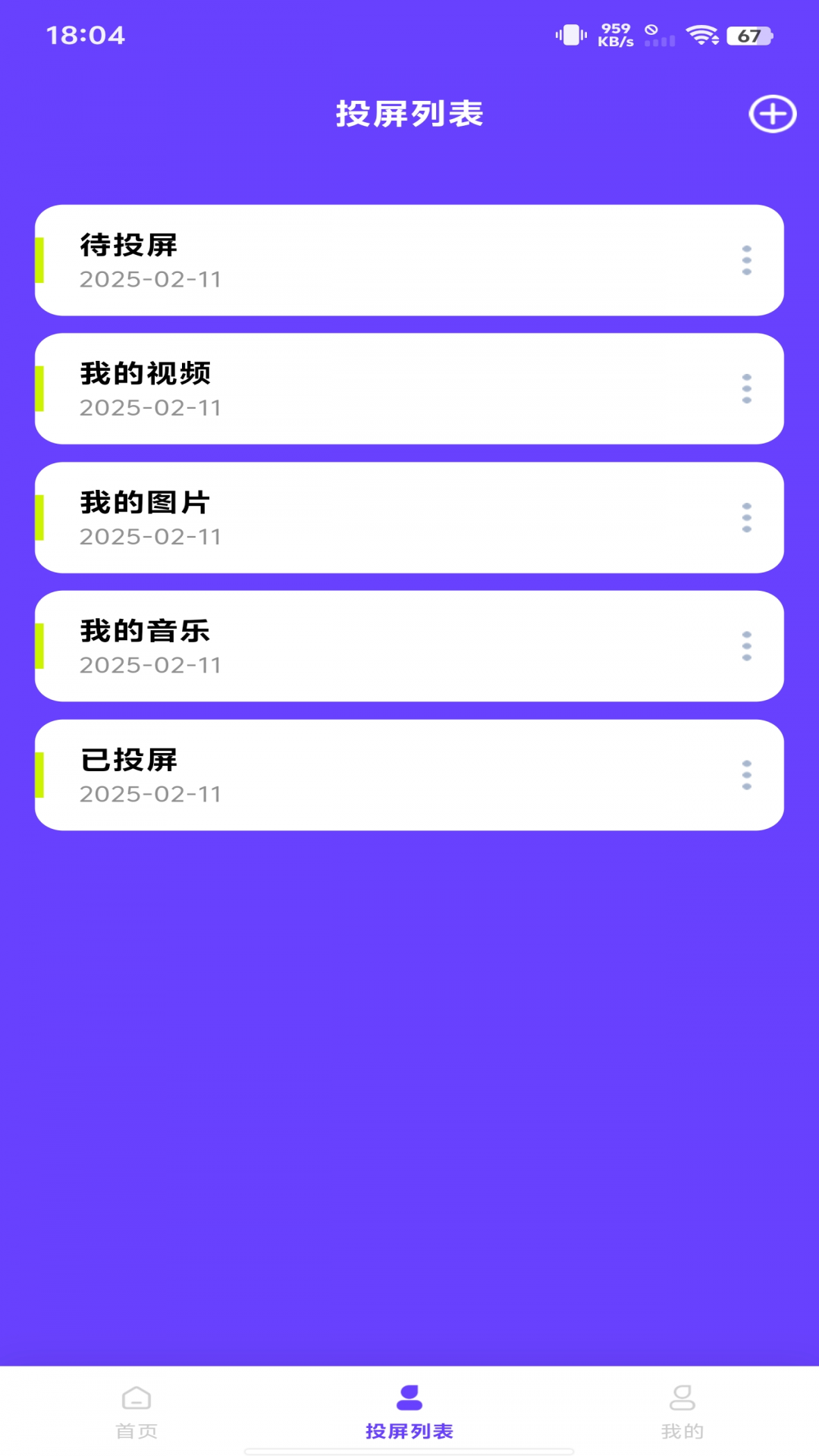Tap the Wi-Fi icon in status bar
Image resolution: width=819 pixels, height=1456 pixels.
pyautogui.click(x=702, y=35)
